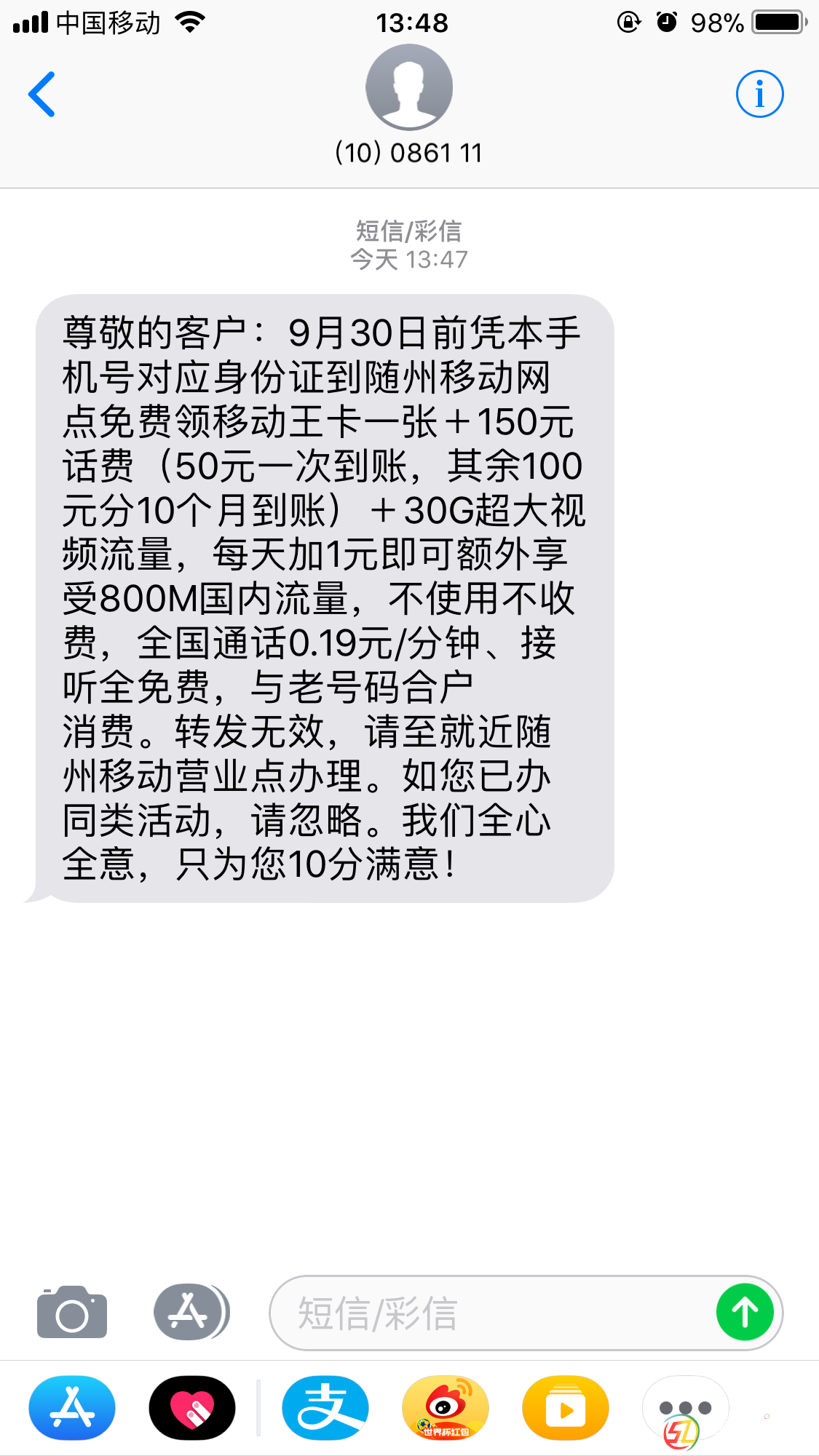Viewport: 819px width, 1456px height.
Task: Toggle the iMessage apps drawer button
Action: click(191, 1313)
